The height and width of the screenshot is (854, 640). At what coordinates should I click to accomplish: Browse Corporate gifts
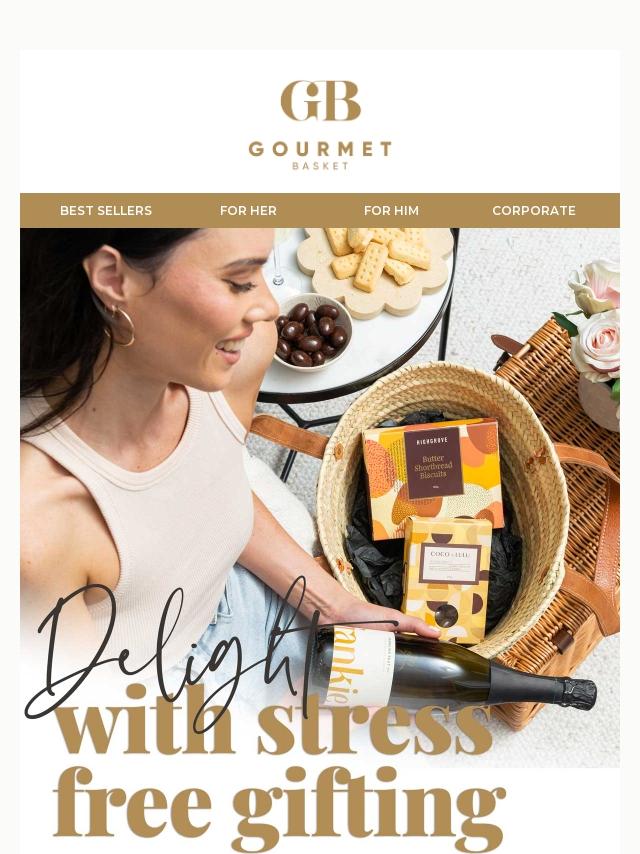(533, 211)
